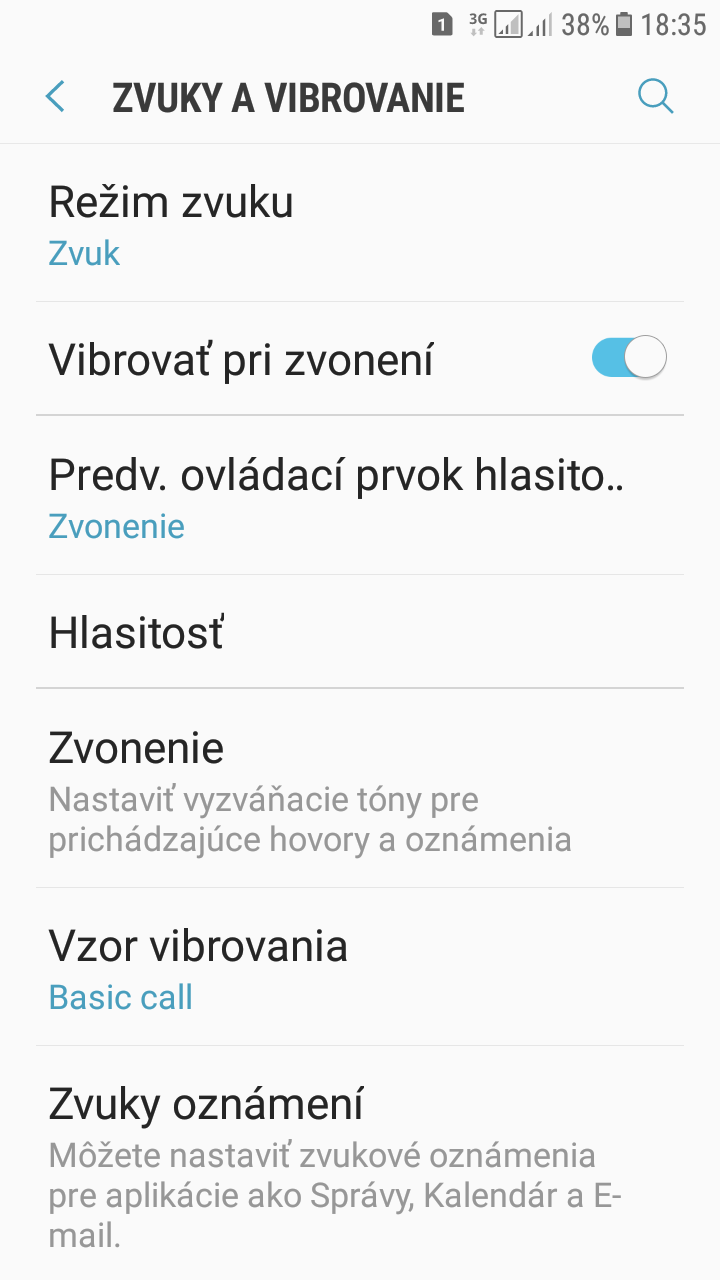This screenshot has width=720, height=1280.
Task: Toggle Vibrovať pri zvonení switch
Action: (628, 357)
